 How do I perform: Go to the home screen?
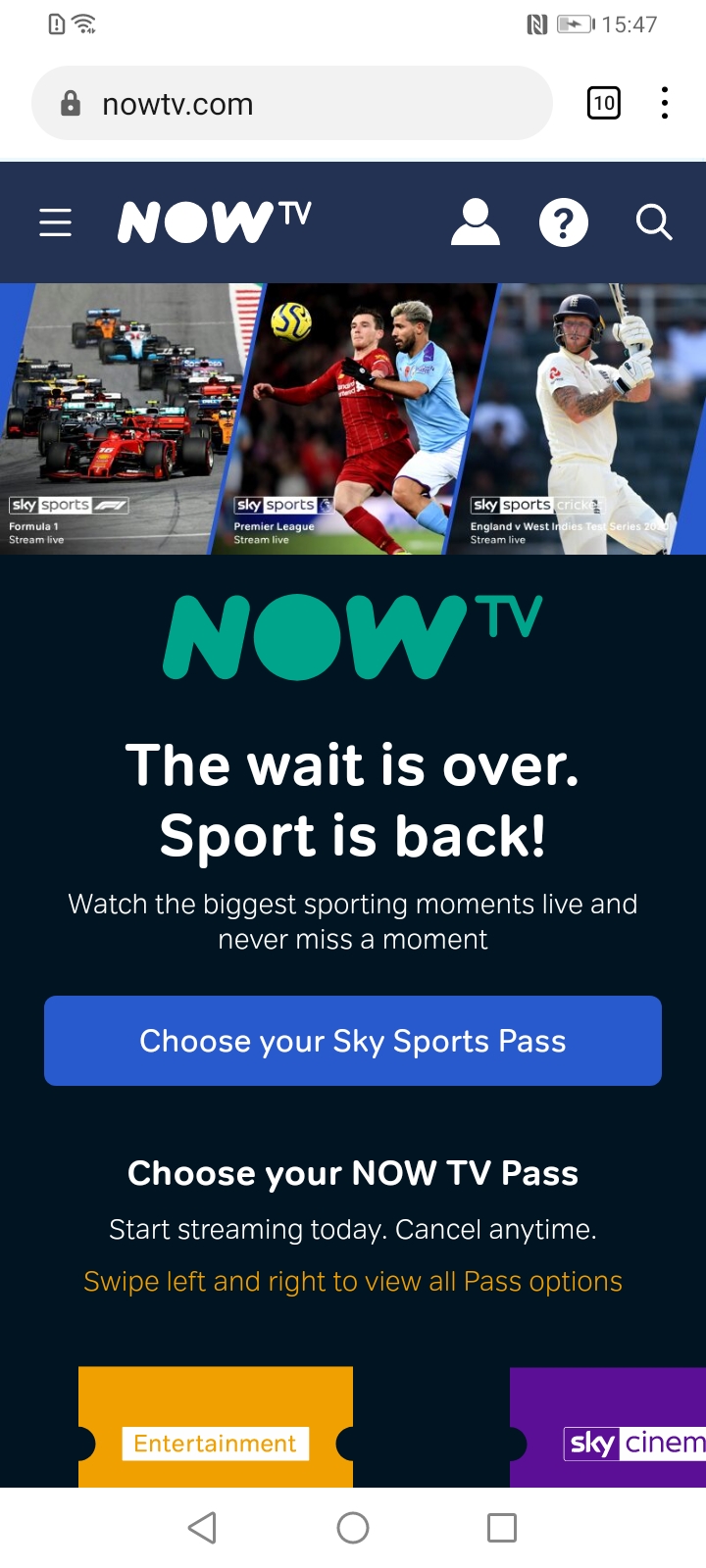353,1527
